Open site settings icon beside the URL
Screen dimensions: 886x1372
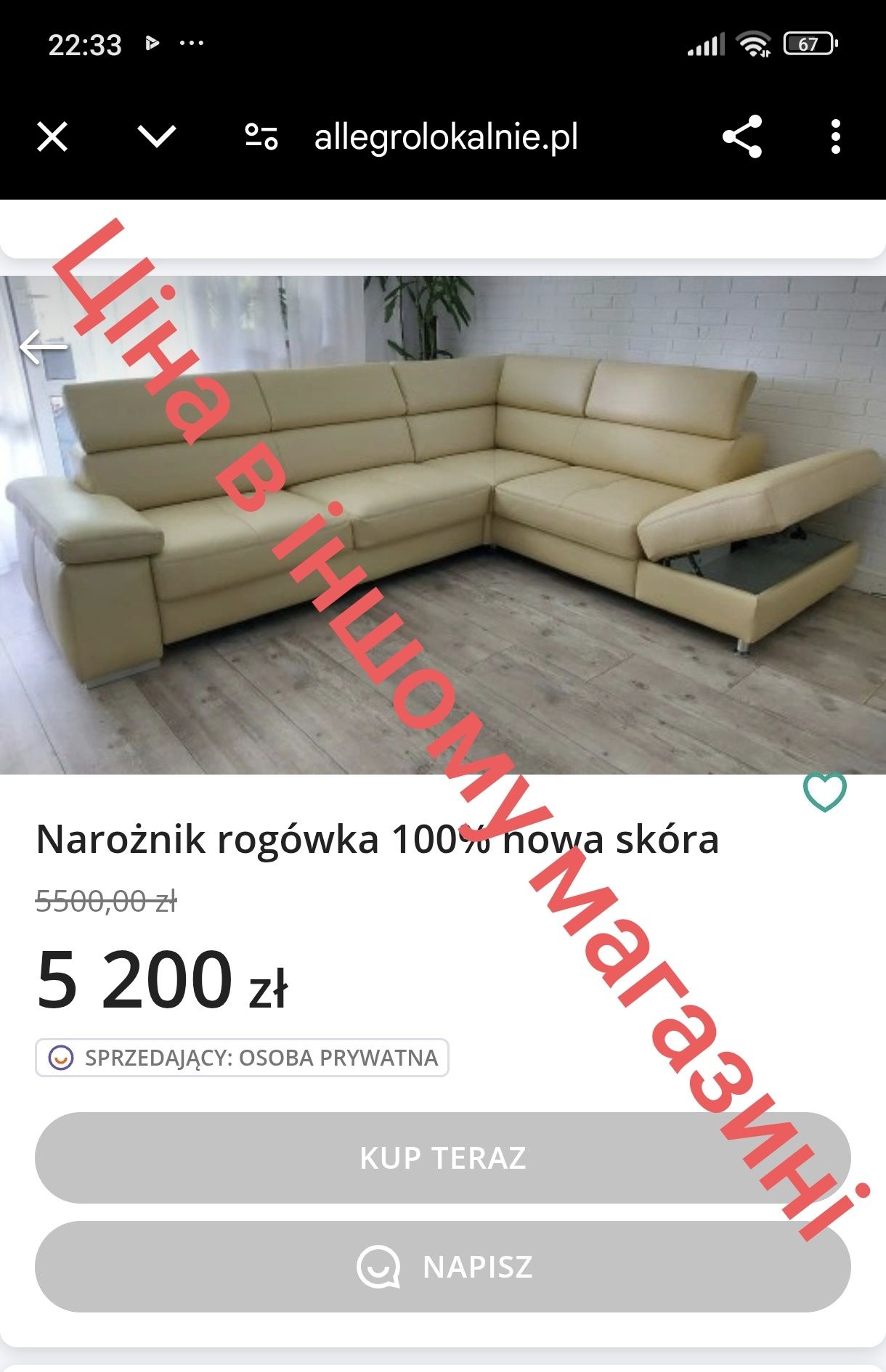[x=261, y=136]
